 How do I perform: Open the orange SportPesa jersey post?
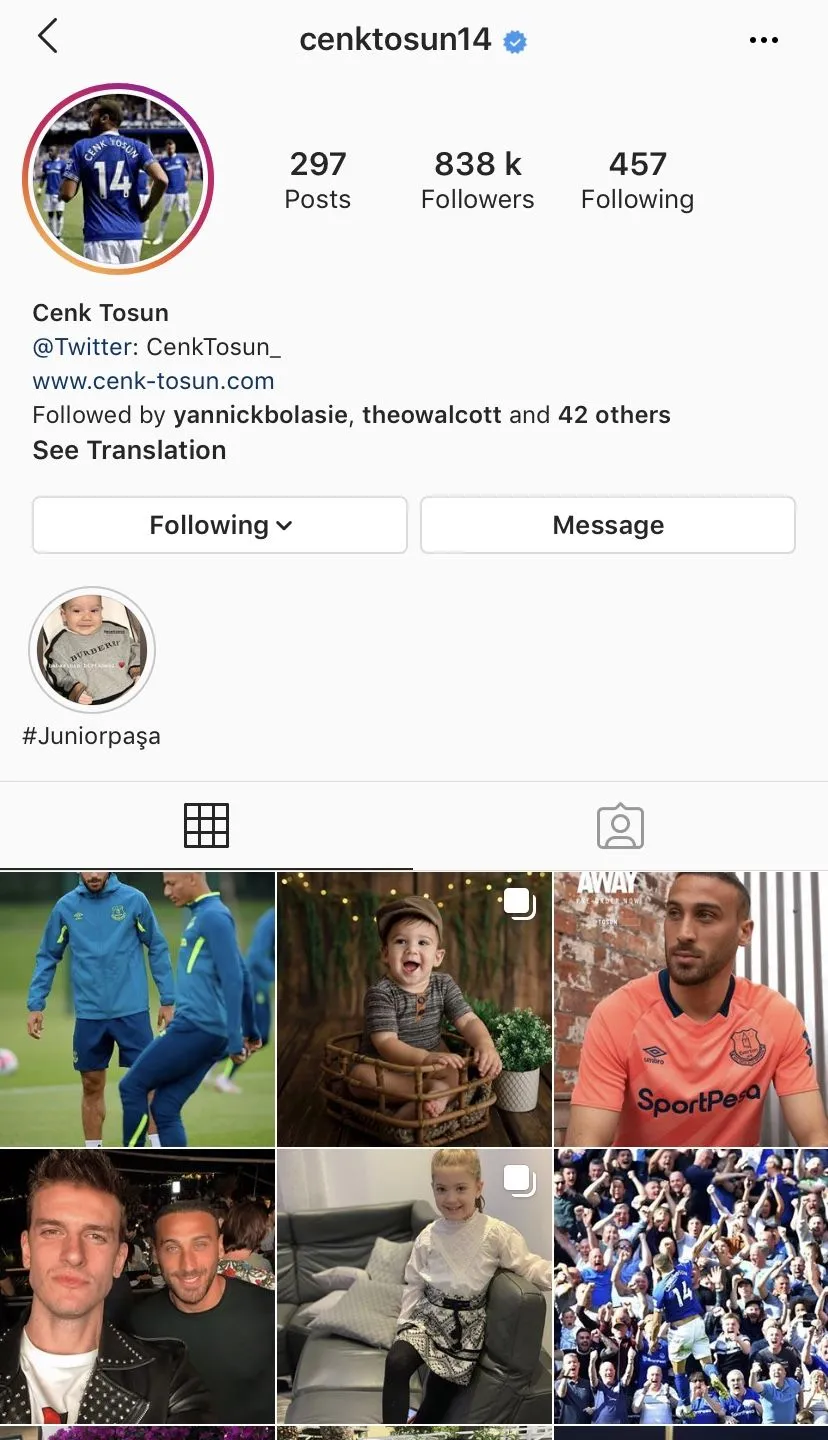tap(691, 1009)
